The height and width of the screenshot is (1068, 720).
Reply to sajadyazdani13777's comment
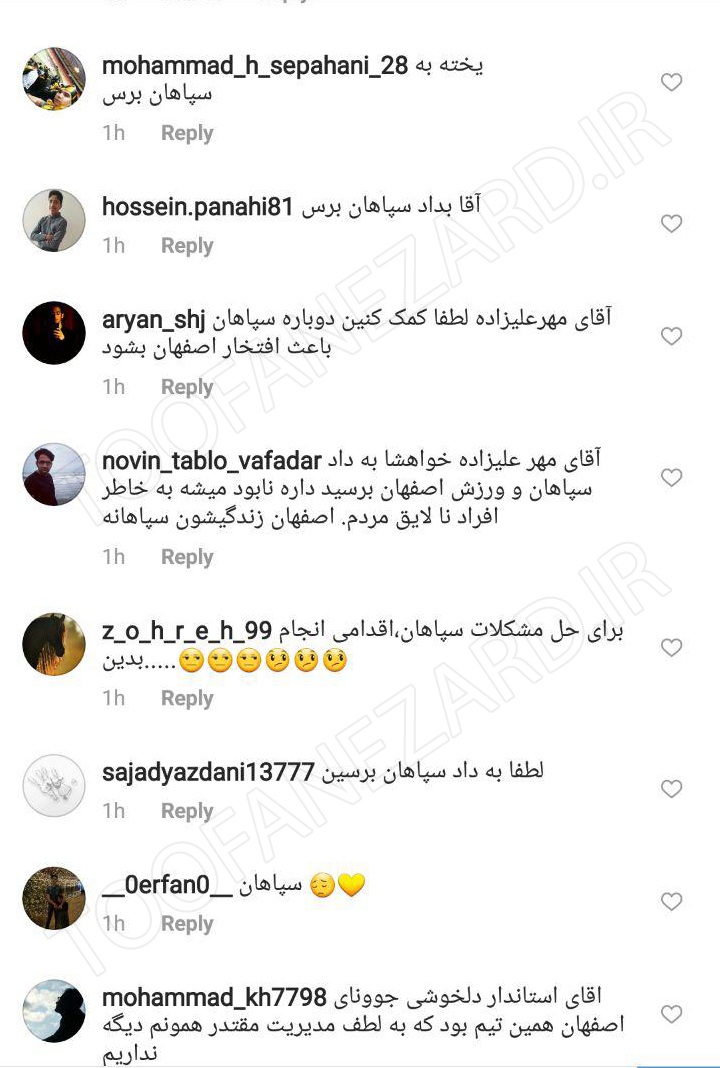coord(187,811)
